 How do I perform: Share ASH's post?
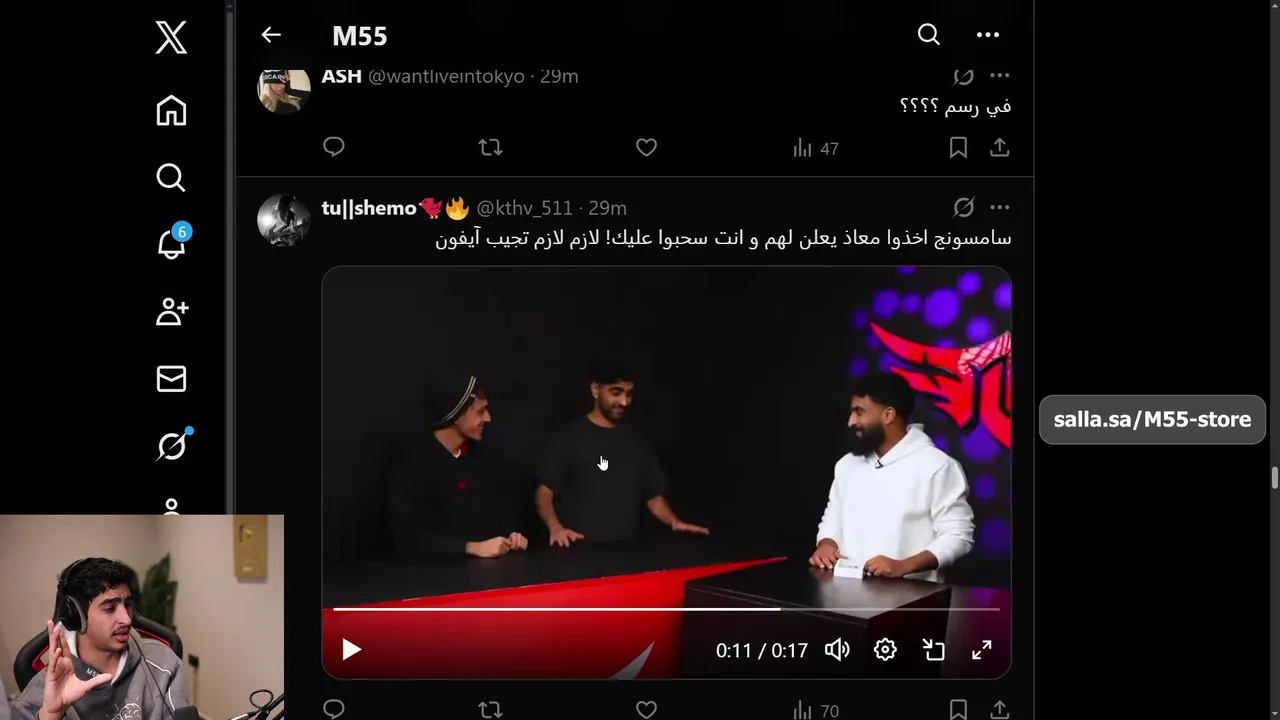(x=999, y=148)
